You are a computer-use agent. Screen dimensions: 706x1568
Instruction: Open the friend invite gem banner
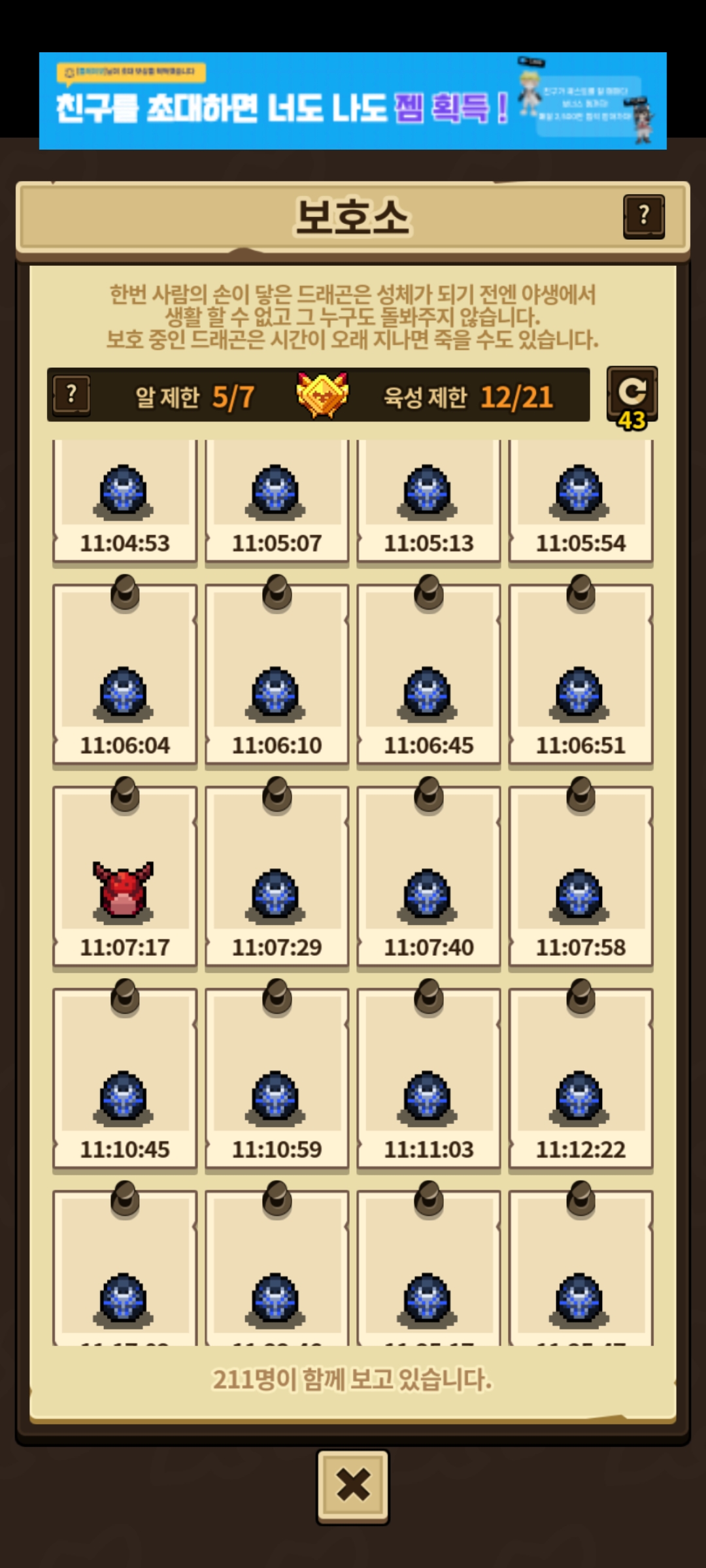point(352,101)
